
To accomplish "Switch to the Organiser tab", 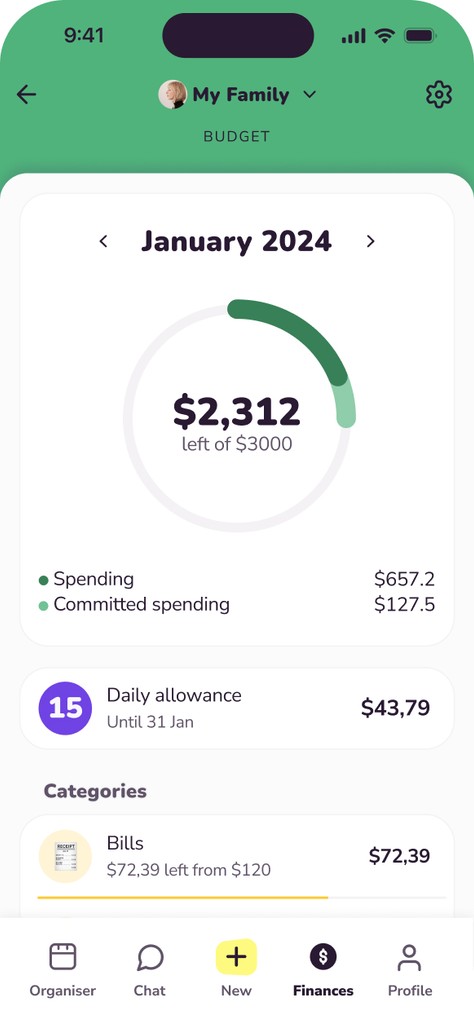I will (63, 970).
